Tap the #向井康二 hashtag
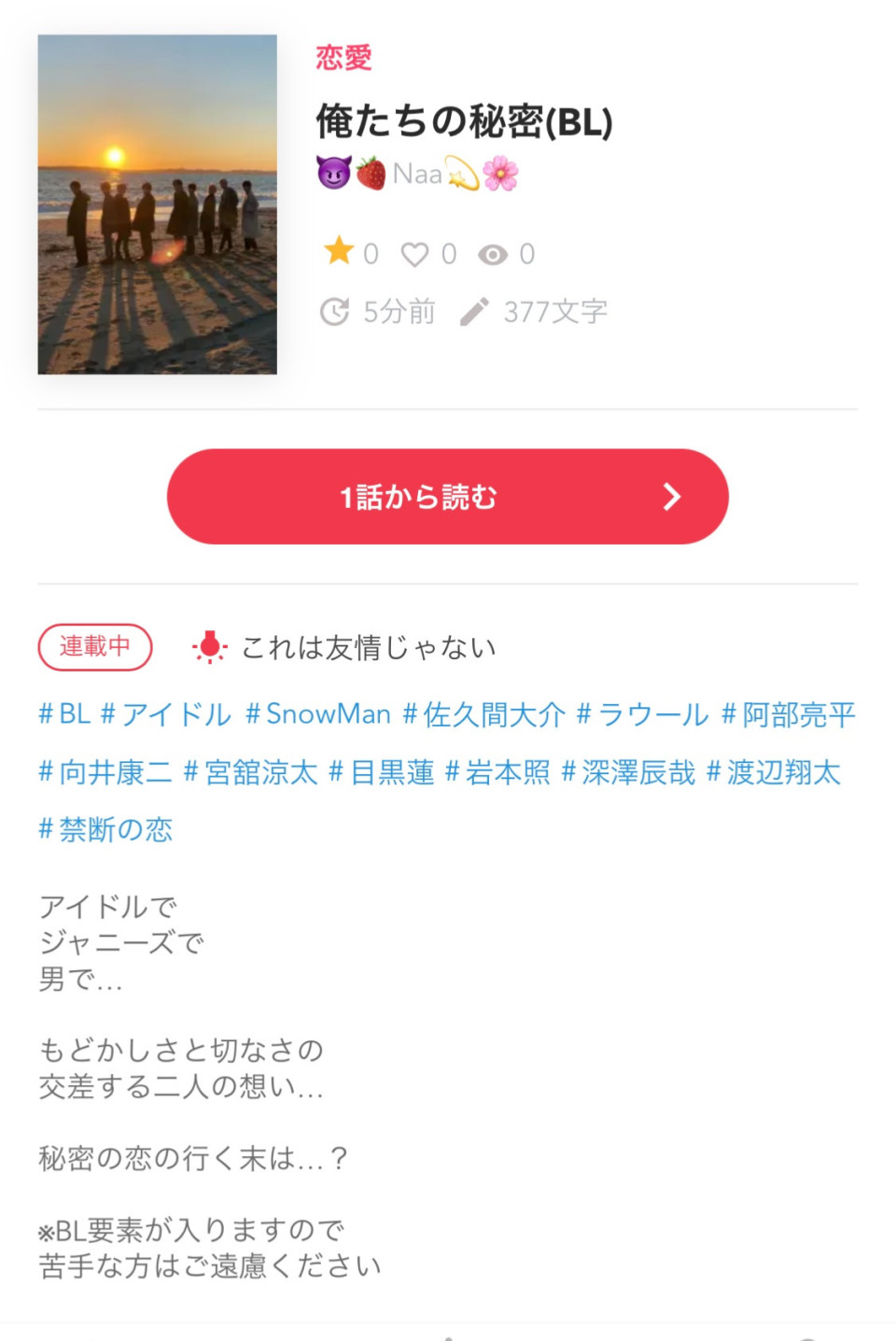The height and width of the screenshot is (1341, 896). point(105,772)
